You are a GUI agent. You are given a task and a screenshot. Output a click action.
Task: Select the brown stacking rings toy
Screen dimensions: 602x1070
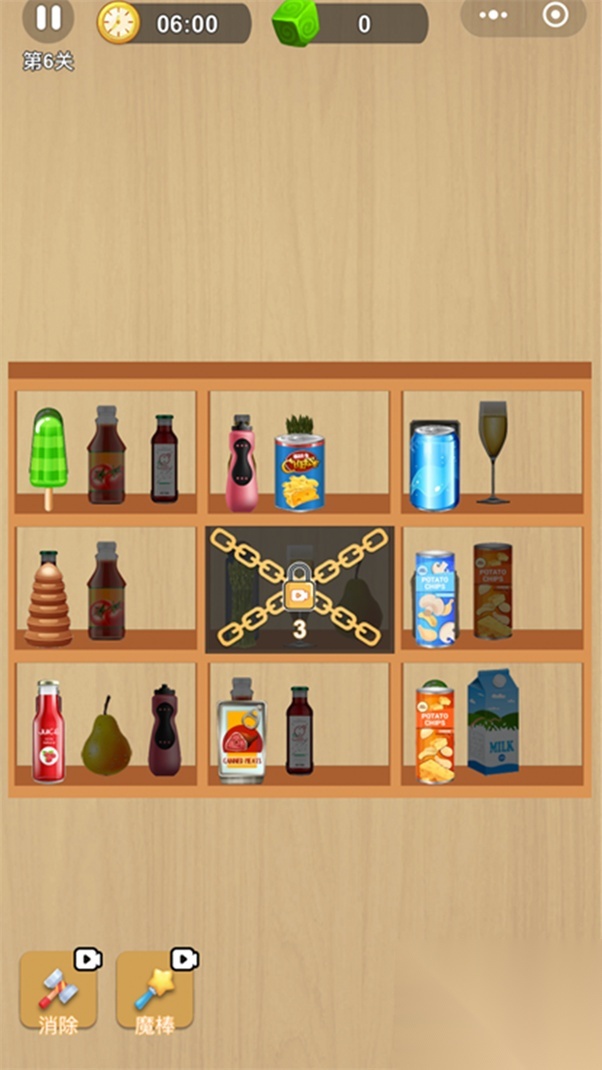[48, 600]
